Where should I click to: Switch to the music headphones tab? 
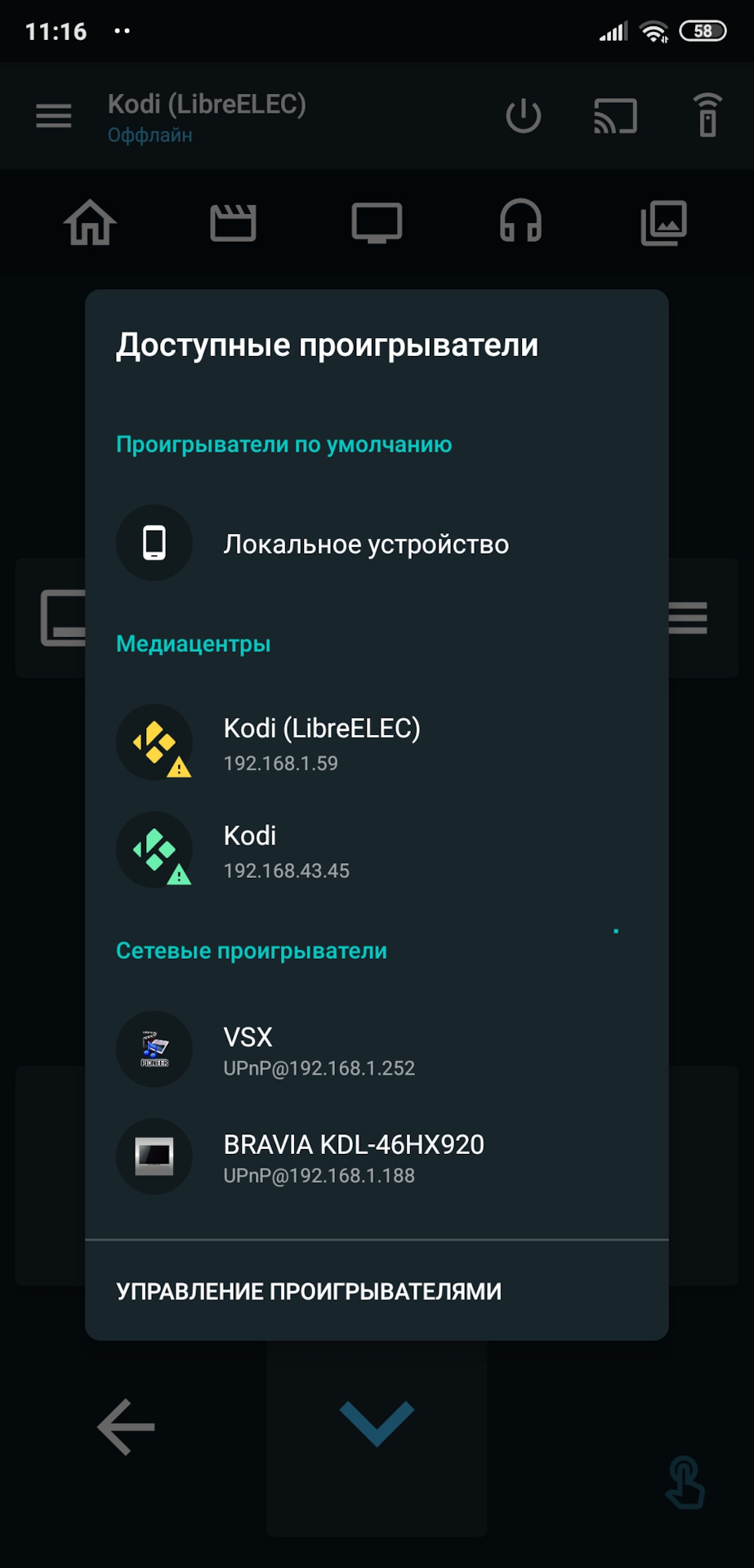520,222
